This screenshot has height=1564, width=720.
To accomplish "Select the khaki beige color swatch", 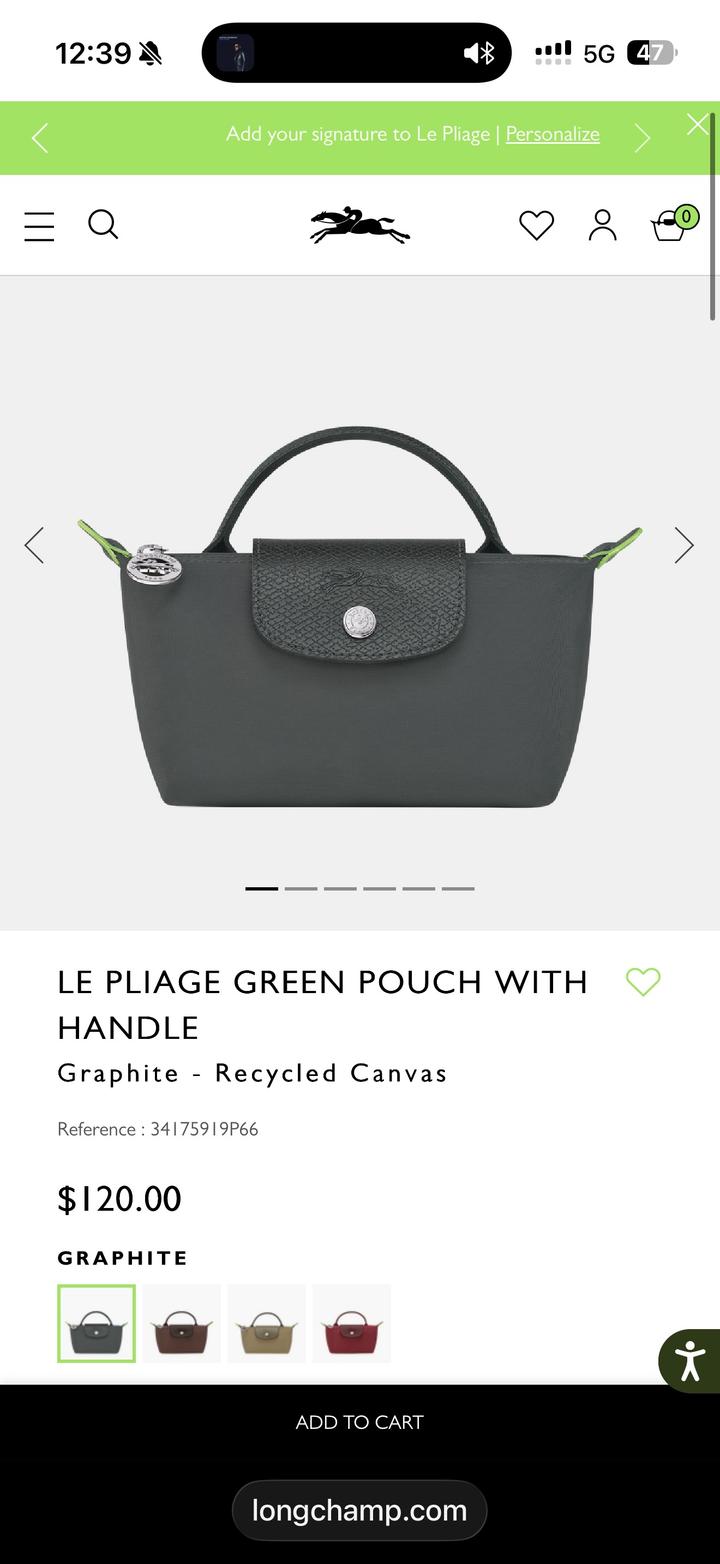I will click(x=266, y=1323).
